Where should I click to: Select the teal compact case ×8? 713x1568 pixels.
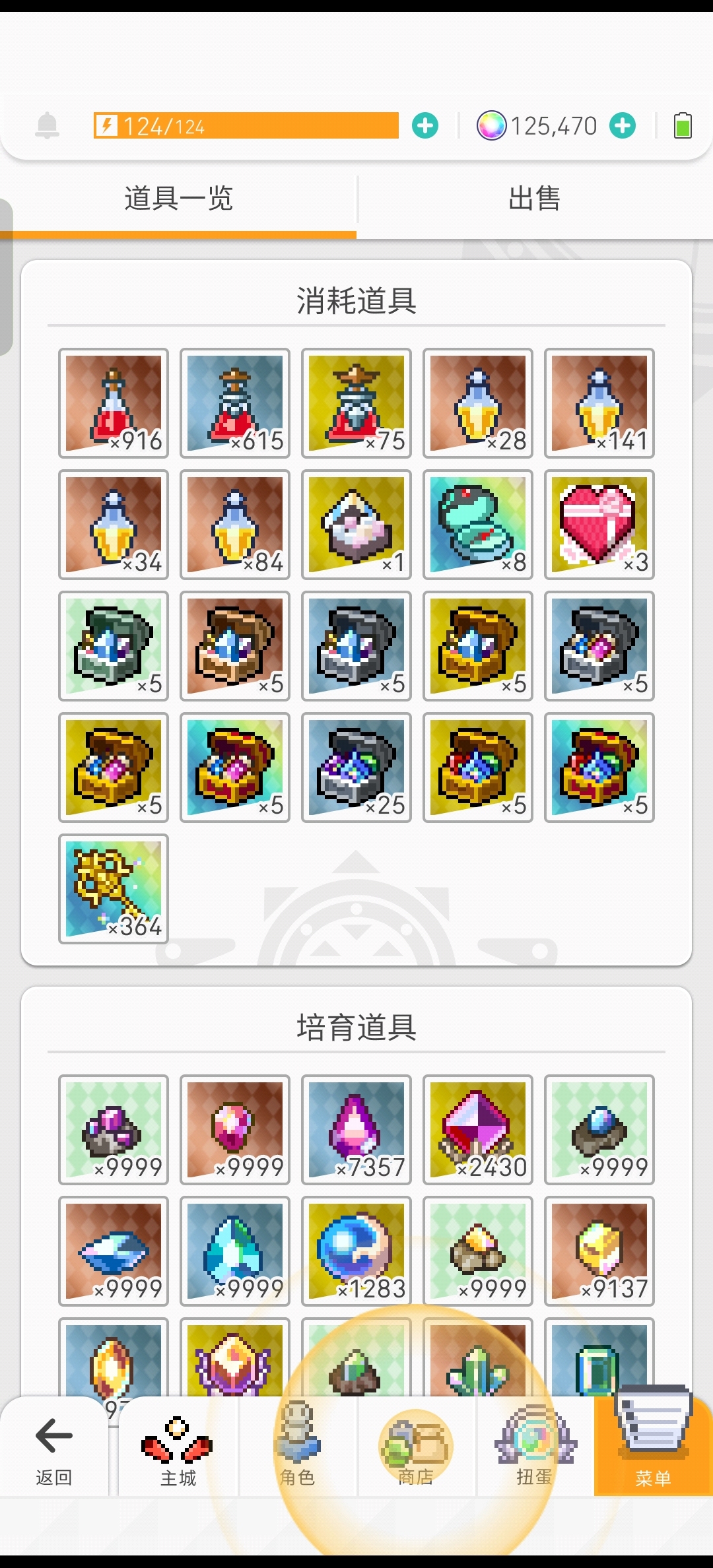point(478,525)
